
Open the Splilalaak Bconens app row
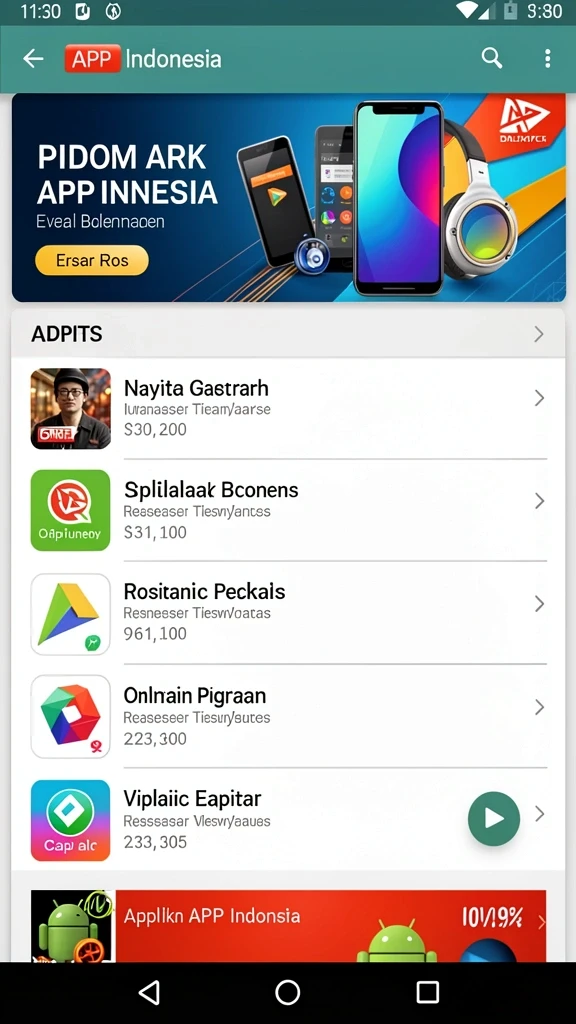(x=288, y=510)
